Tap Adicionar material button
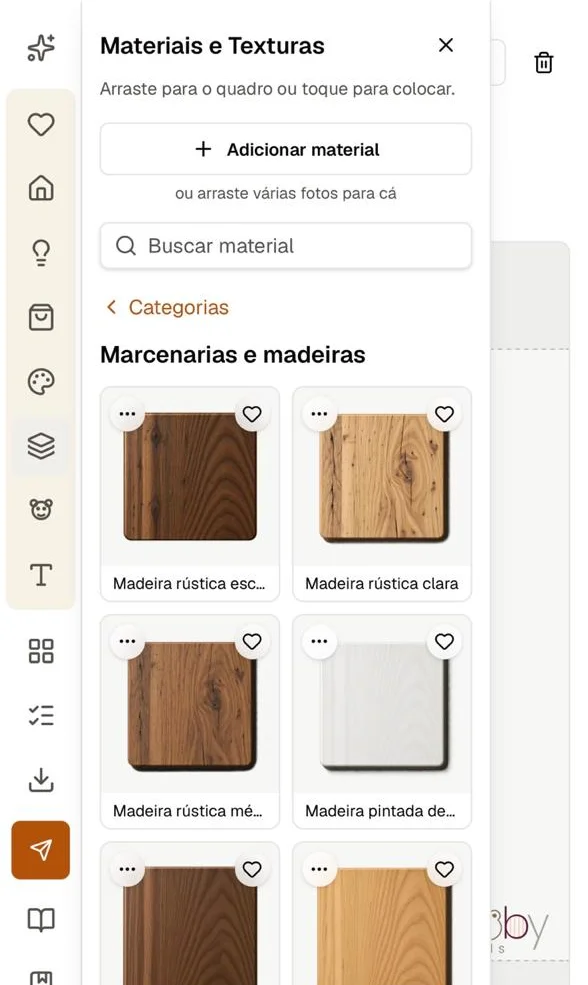Image resolution: width=588 pixels, height=985 pixels. 286,150
